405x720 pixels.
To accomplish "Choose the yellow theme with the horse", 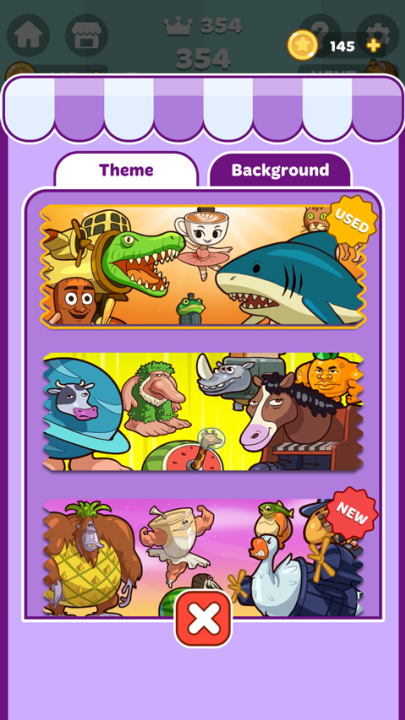I will coord(203,412).
